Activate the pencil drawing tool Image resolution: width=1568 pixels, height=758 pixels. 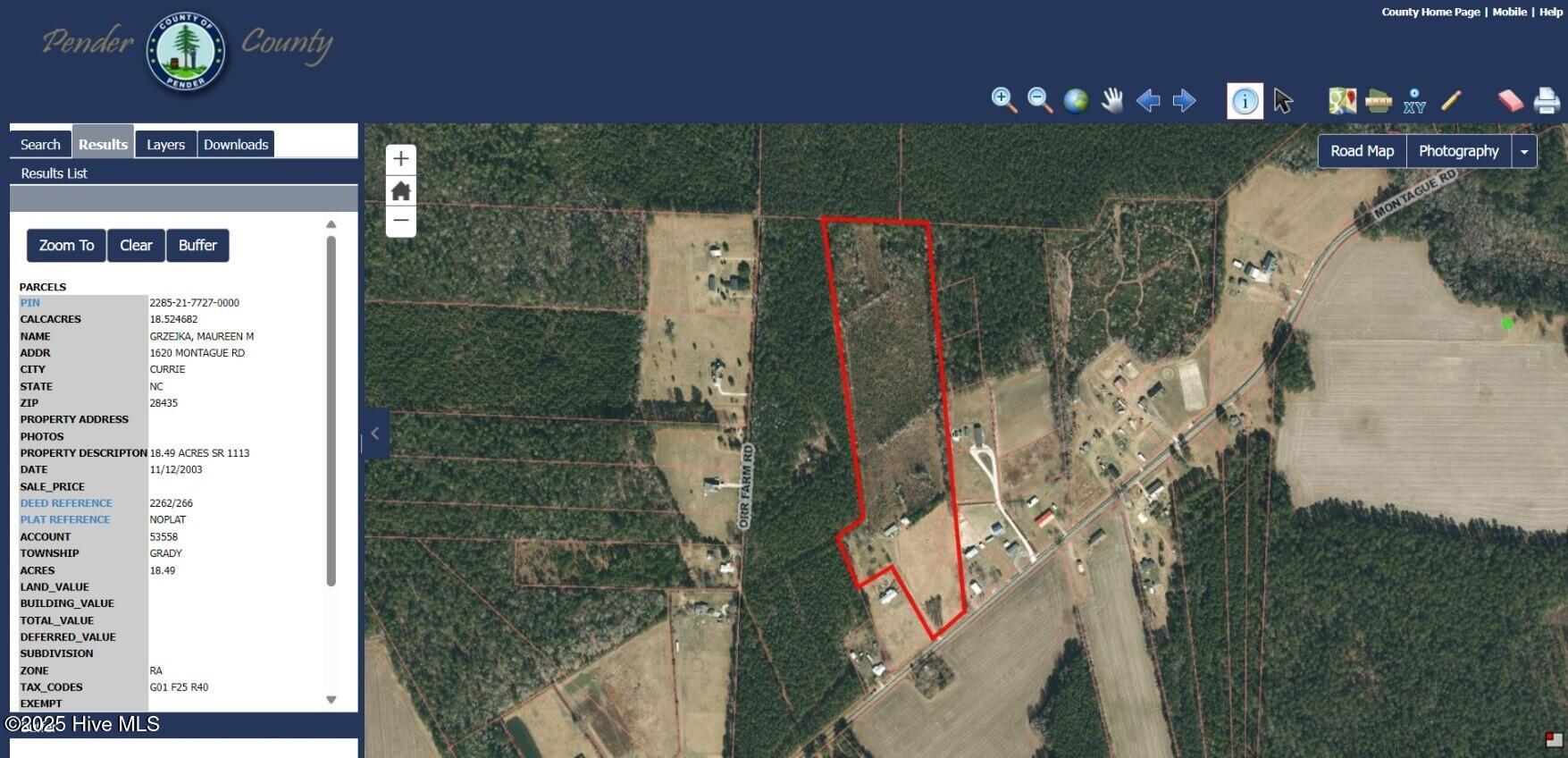click(1451, 101)
